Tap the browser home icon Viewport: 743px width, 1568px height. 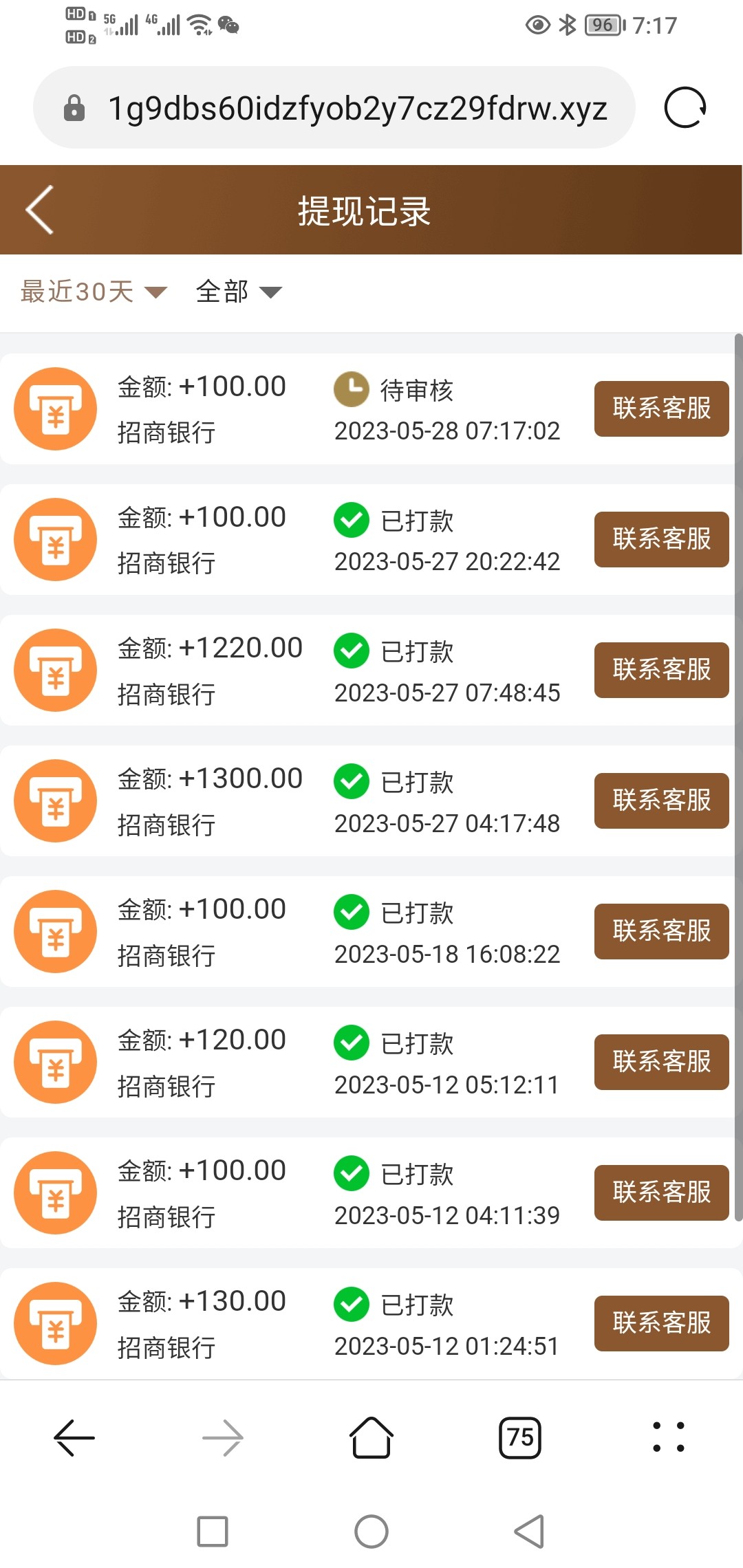point(371,1437)
